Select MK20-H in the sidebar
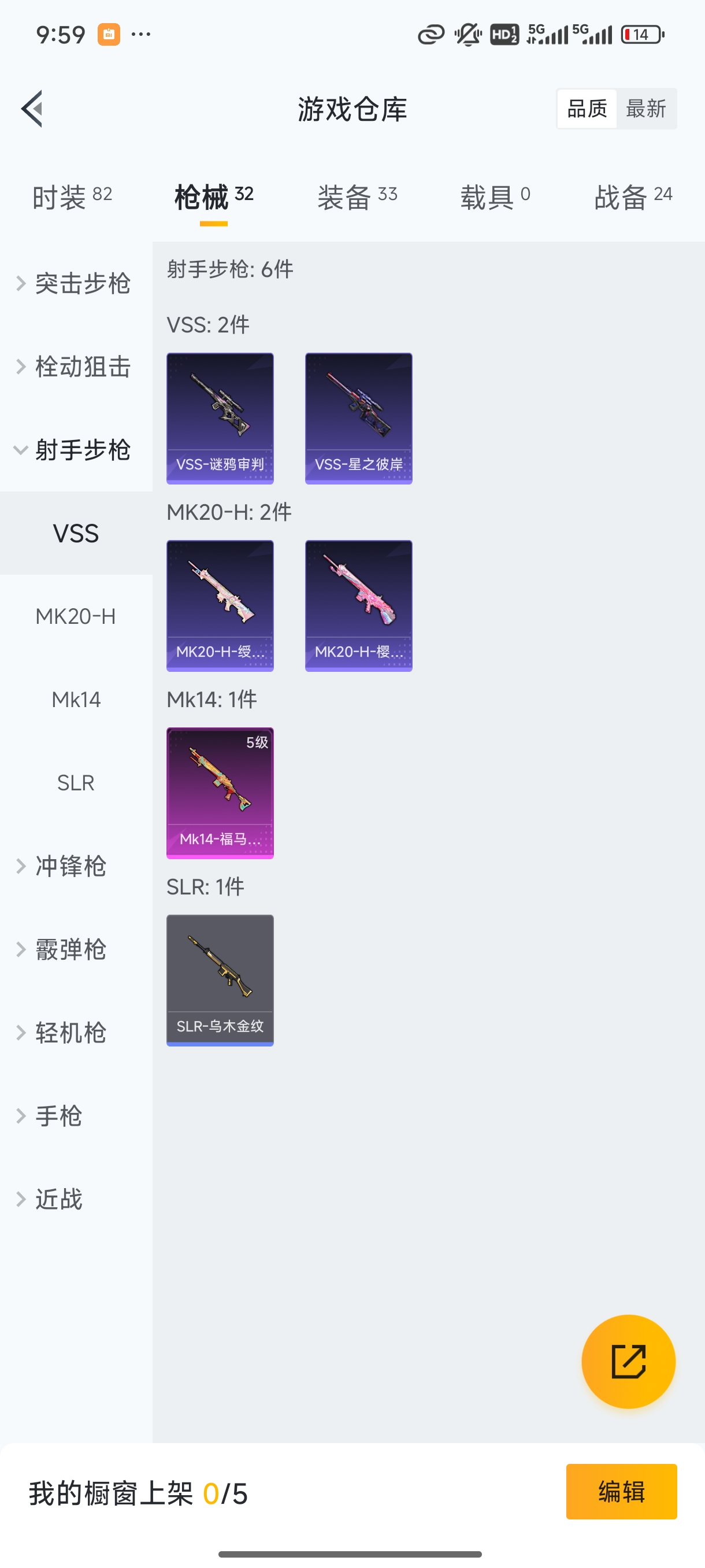The image size is (705, 1568). click(x=76, y=616)
